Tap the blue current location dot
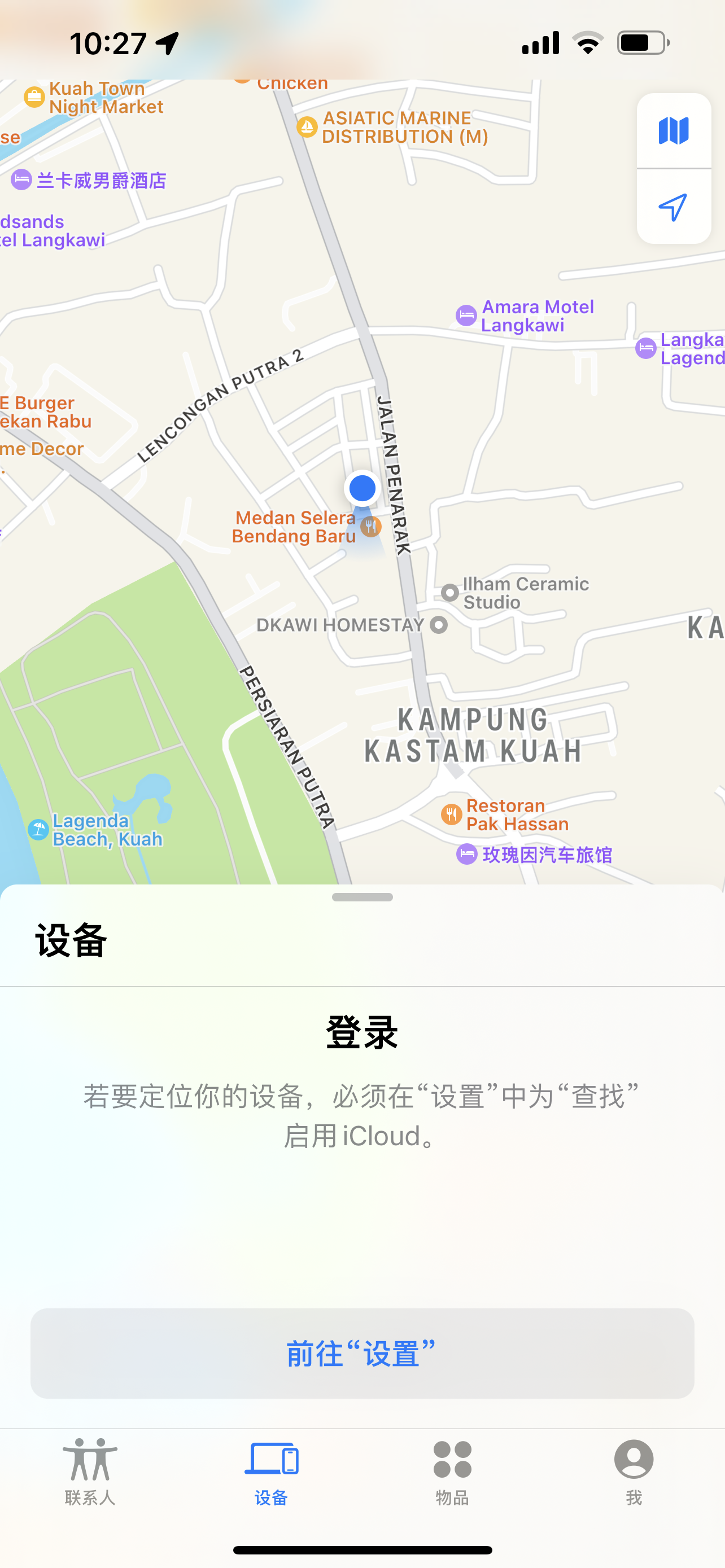725x1568 pixels. [362, 488]
